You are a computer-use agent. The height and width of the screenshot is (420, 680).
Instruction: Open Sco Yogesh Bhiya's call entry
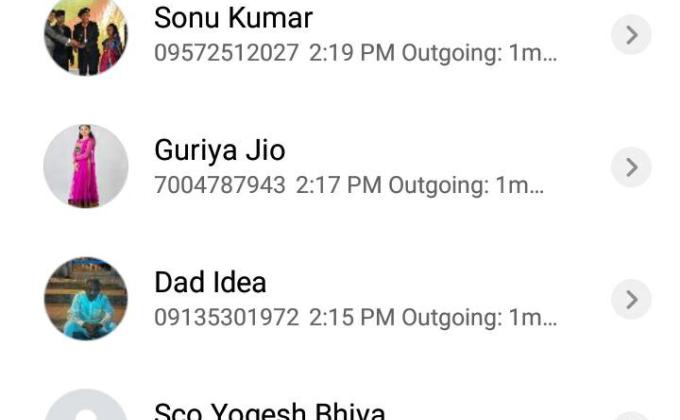270,411
